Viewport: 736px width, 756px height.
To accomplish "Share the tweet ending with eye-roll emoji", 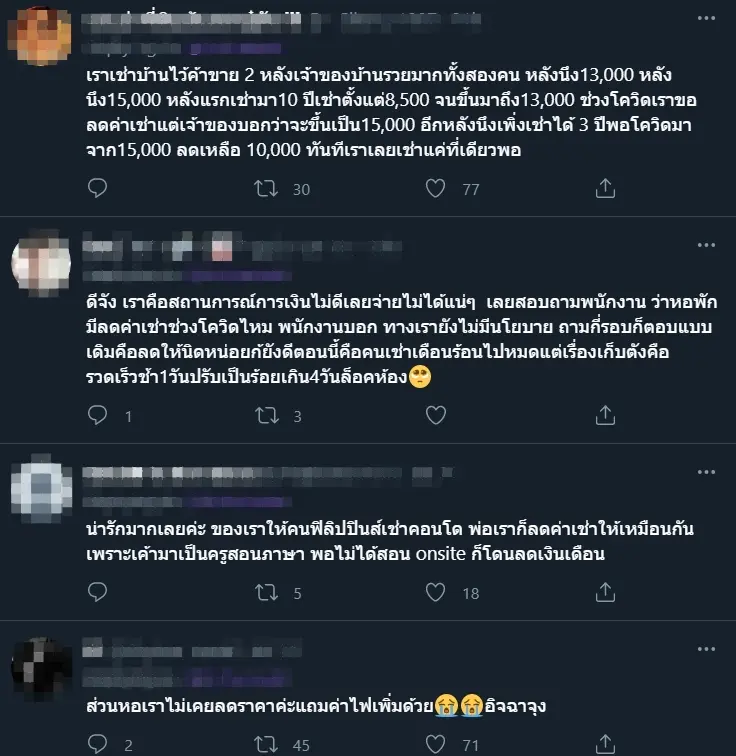I will click(x=605, y=414).
